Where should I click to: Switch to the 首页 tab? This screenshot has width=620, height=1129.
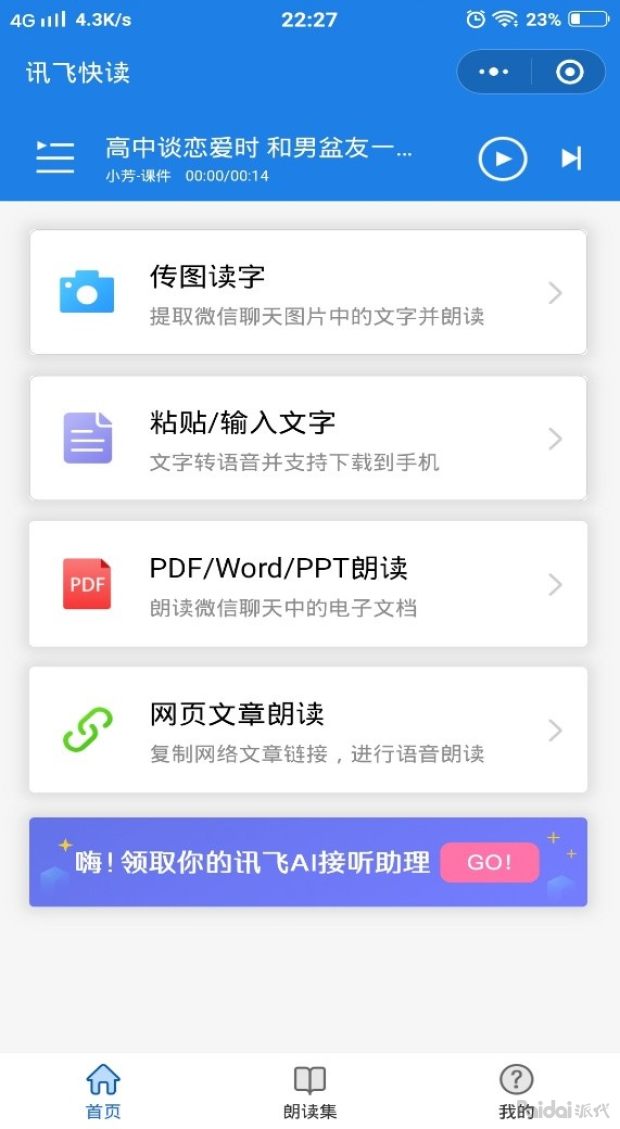[x=103, y=1091]
